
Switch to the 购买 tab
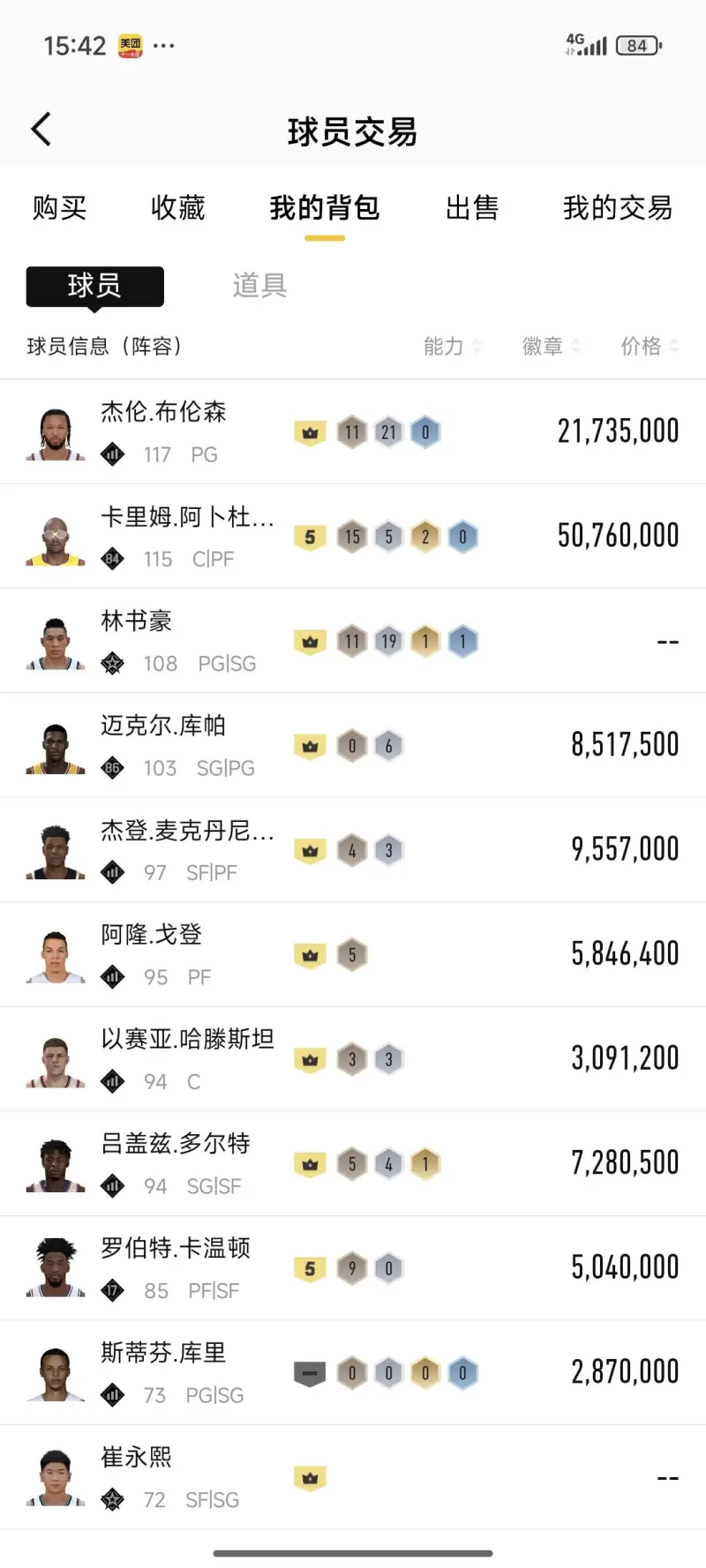pos(59,208)
